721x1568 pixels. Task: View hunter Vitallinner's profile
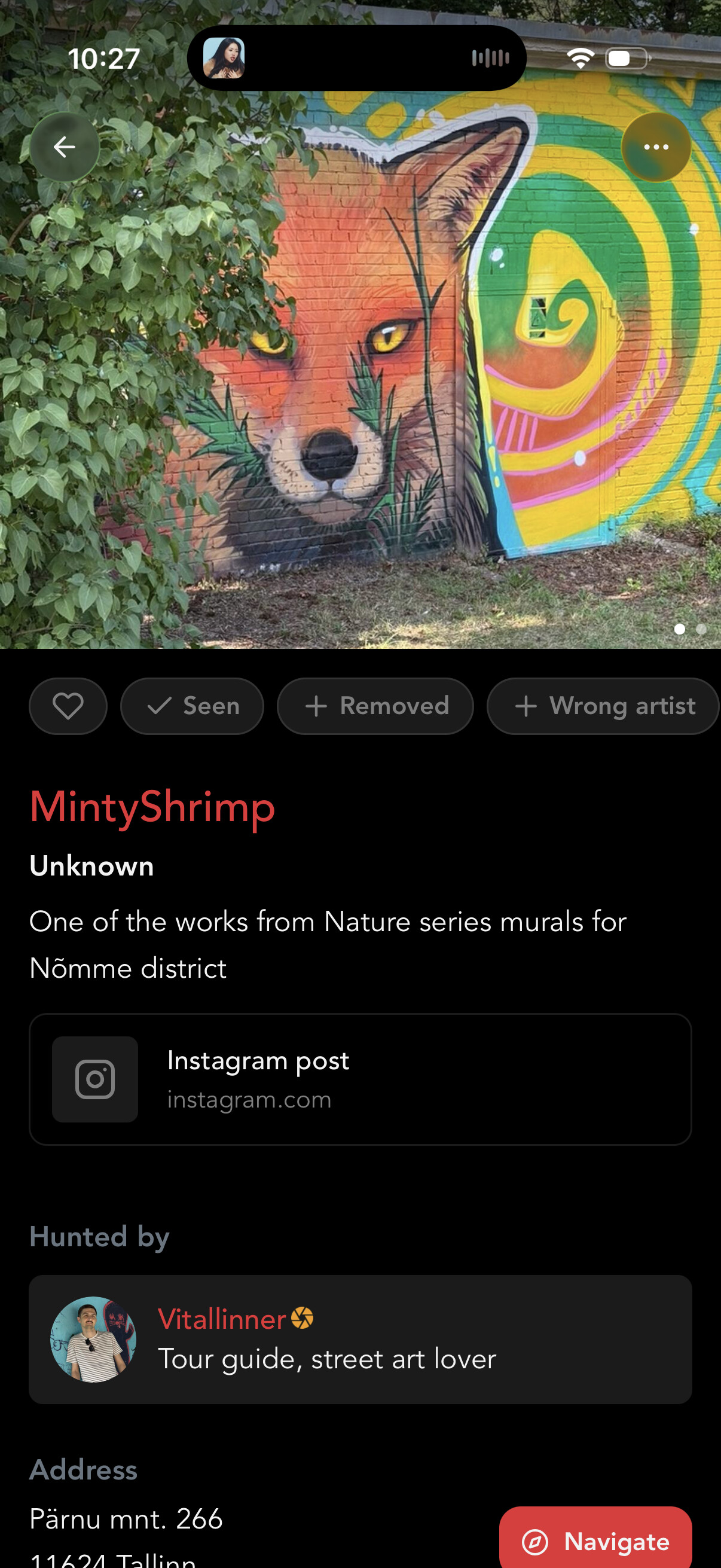pyautogui.click(x=360, y=1339)
